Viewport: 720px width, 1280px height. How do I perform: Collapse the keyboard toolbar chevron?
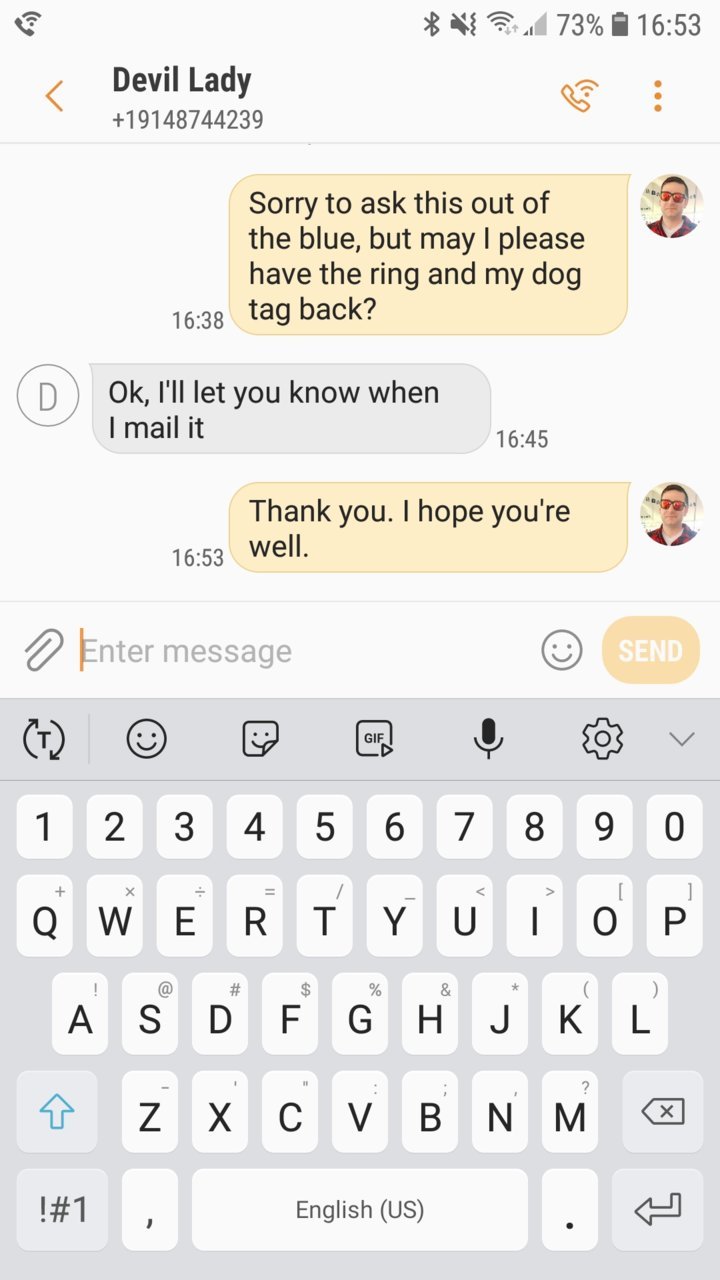(x=681, y=740)
